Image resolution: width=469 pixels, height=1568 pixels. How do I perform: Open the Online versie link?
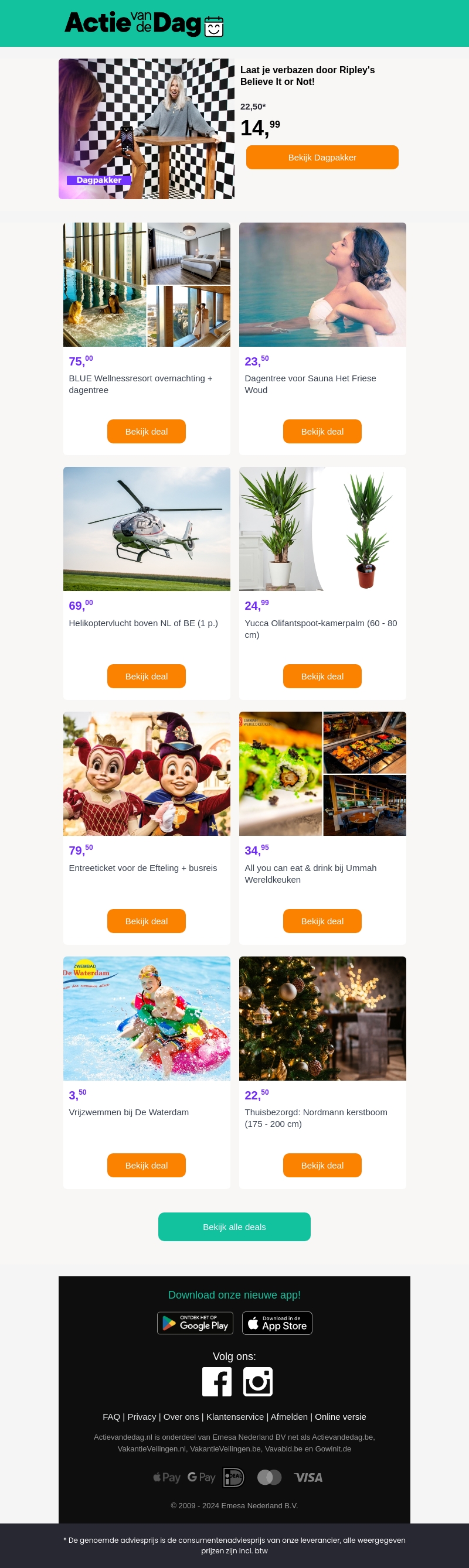(x=341, y=1416)
